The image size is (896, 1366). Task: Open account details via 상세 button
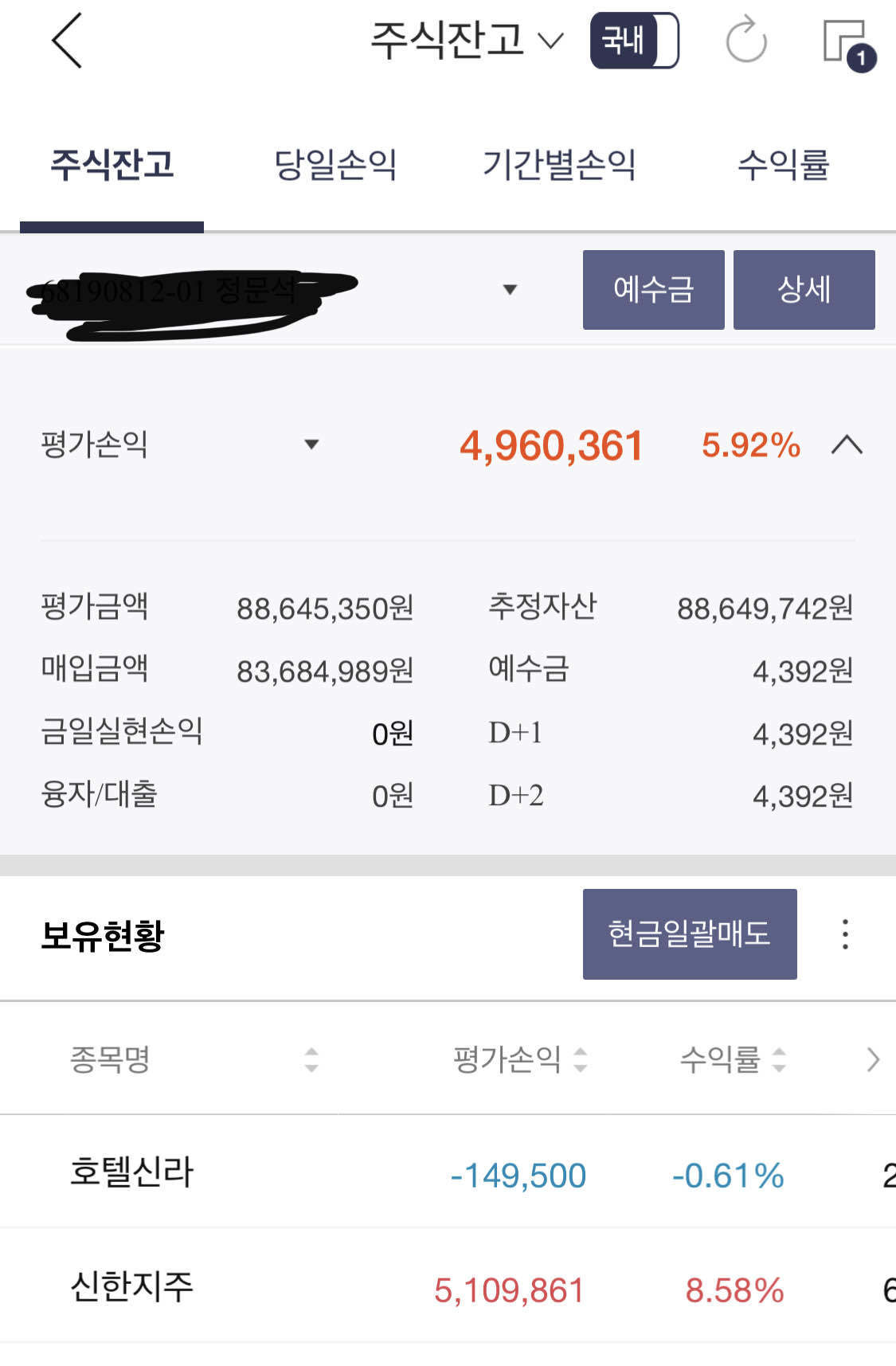tap(804, 290)
